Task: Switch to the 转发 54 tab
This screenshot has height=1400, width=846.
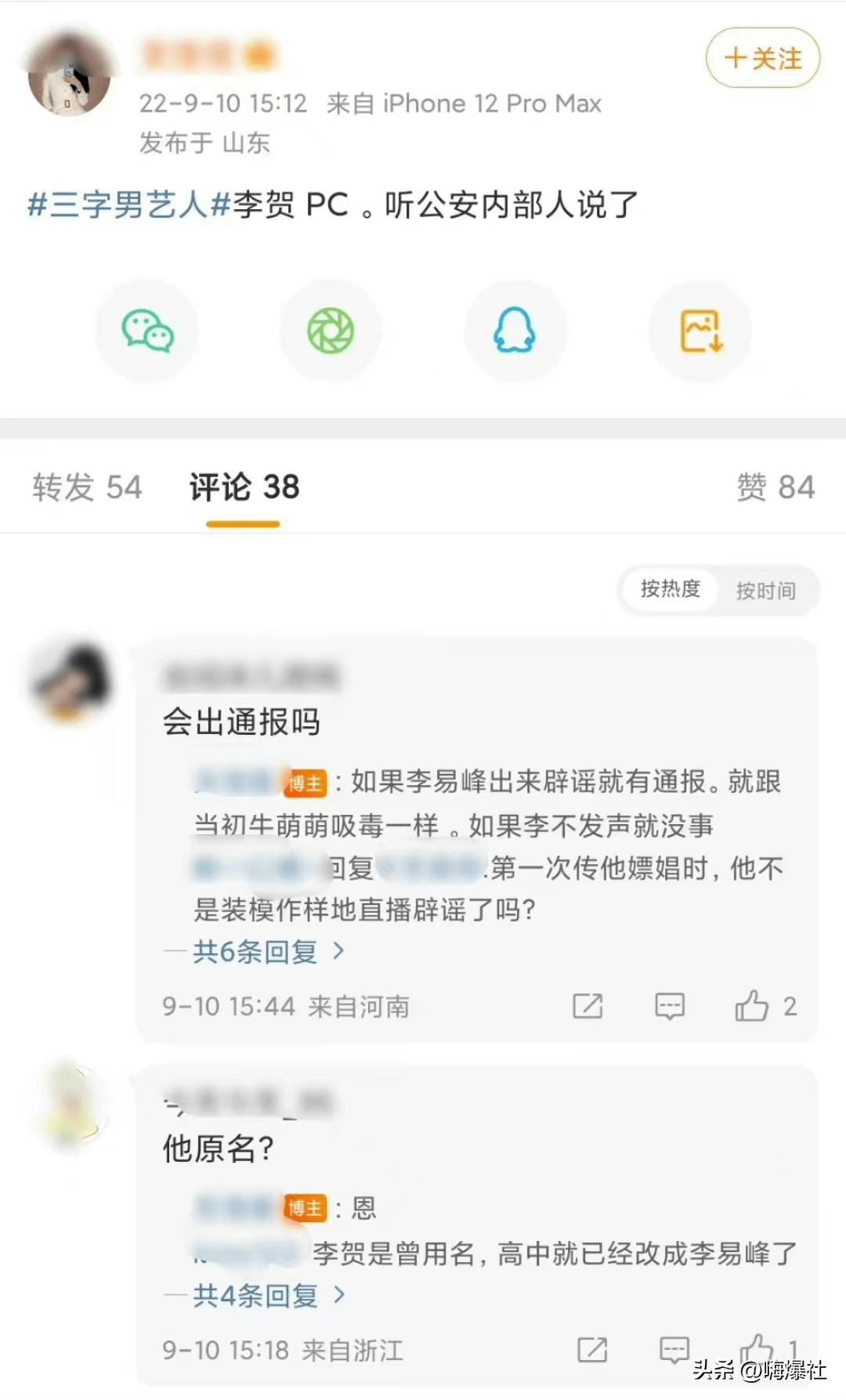Action: (x=85, y=487)
